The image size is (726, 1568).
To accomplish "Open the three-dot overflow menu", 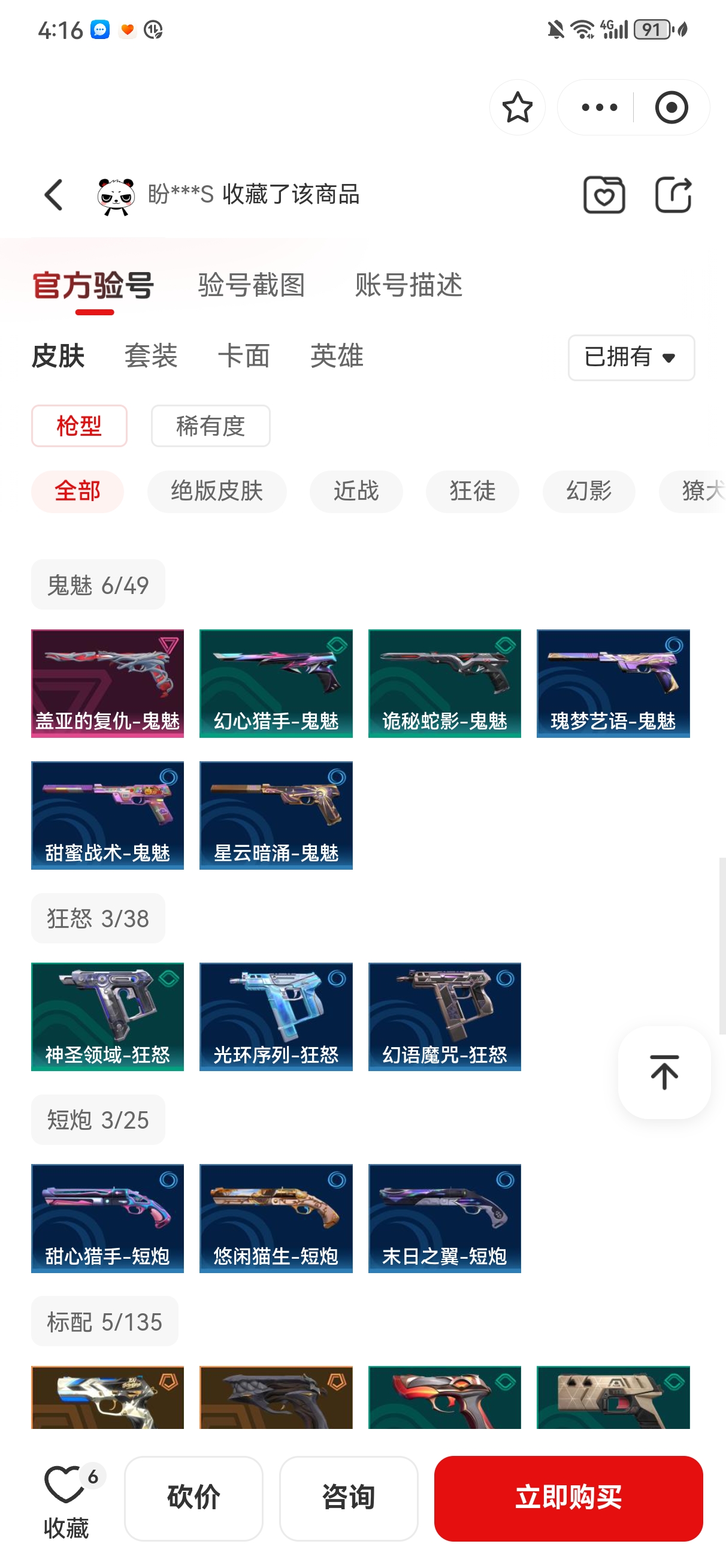I will 599,108.
